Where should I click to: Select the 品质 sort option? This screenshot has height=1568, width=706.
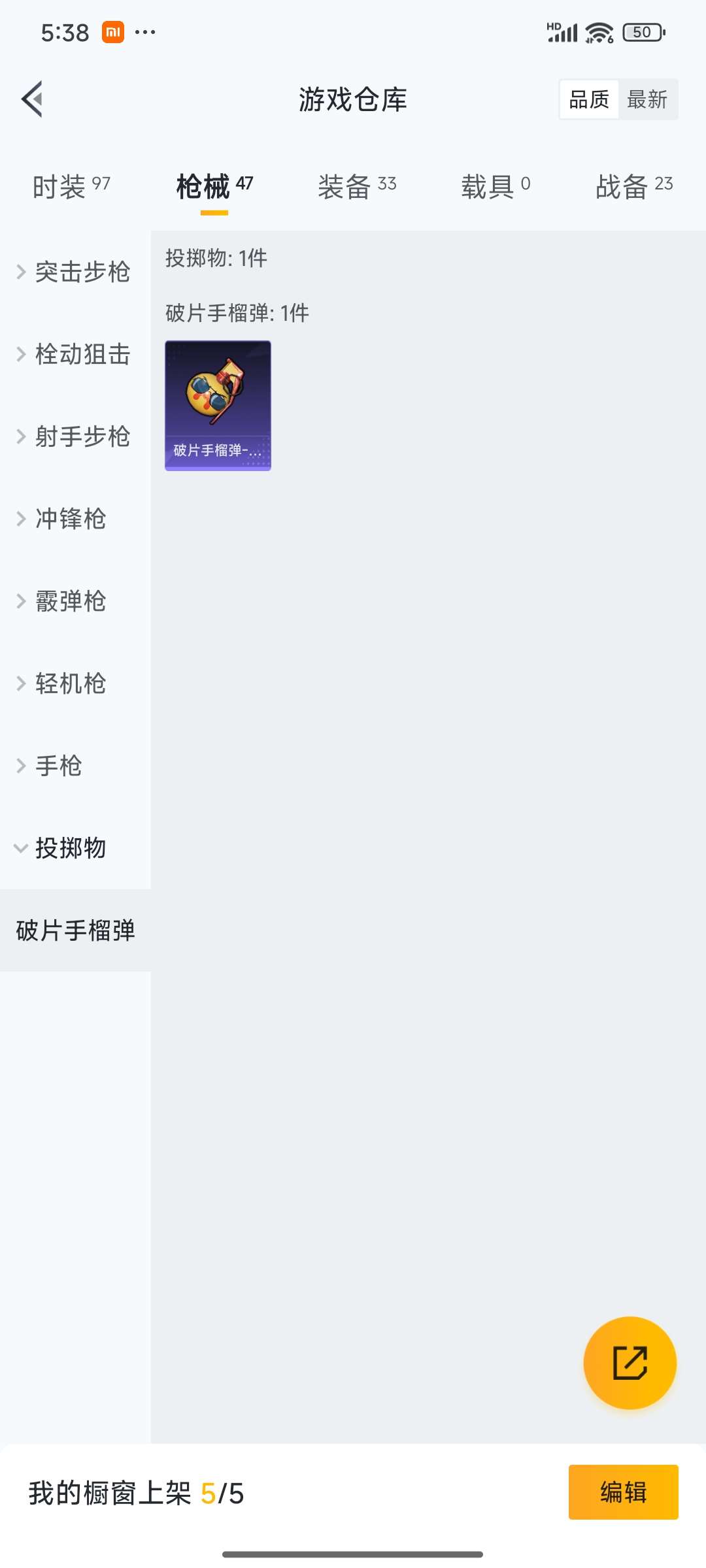587,99
